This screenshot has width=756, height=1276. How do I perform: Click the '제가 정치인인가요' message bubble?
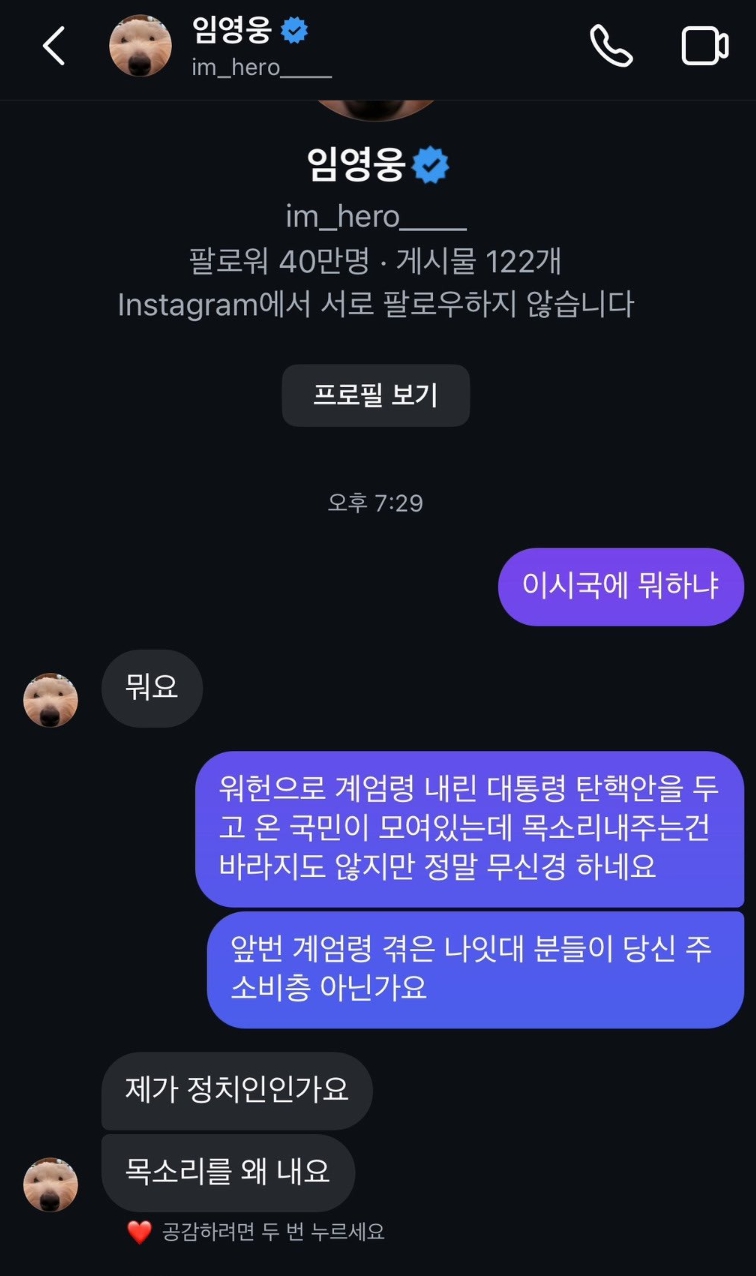(236, 1091)
